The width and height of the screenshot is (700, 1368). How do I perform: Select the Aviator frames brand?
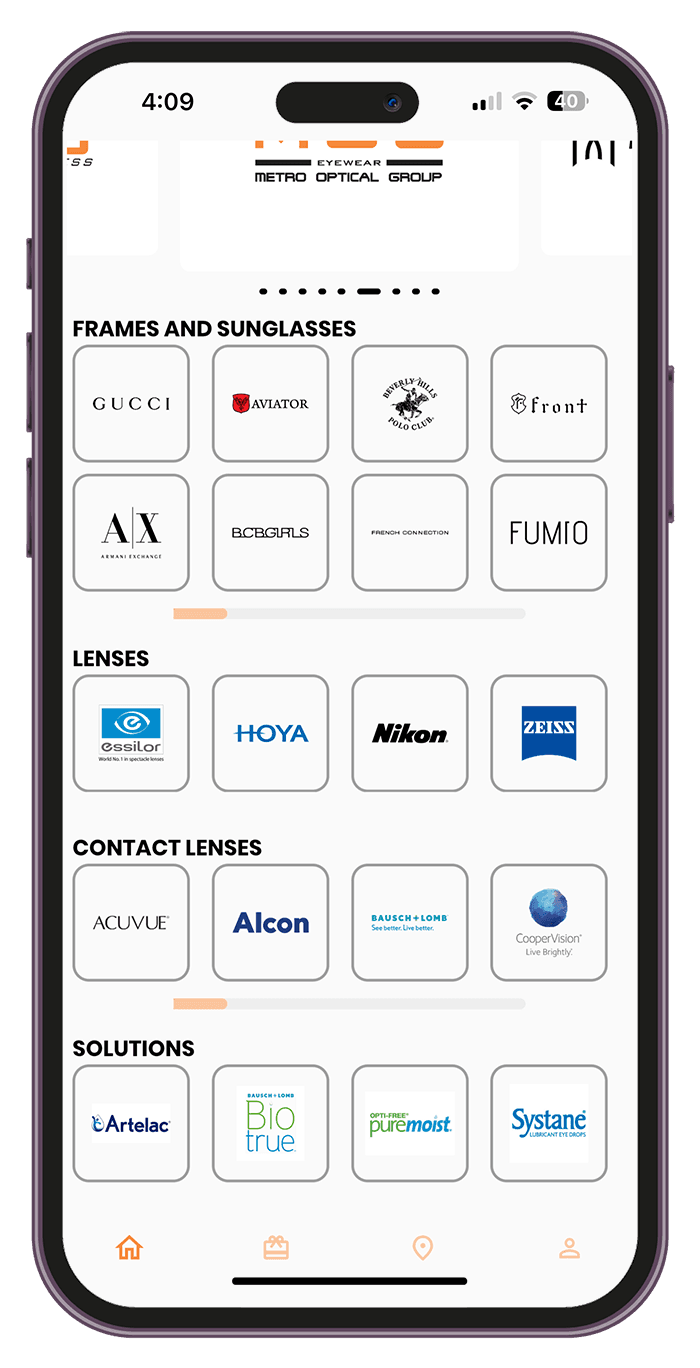coord(270,404)
